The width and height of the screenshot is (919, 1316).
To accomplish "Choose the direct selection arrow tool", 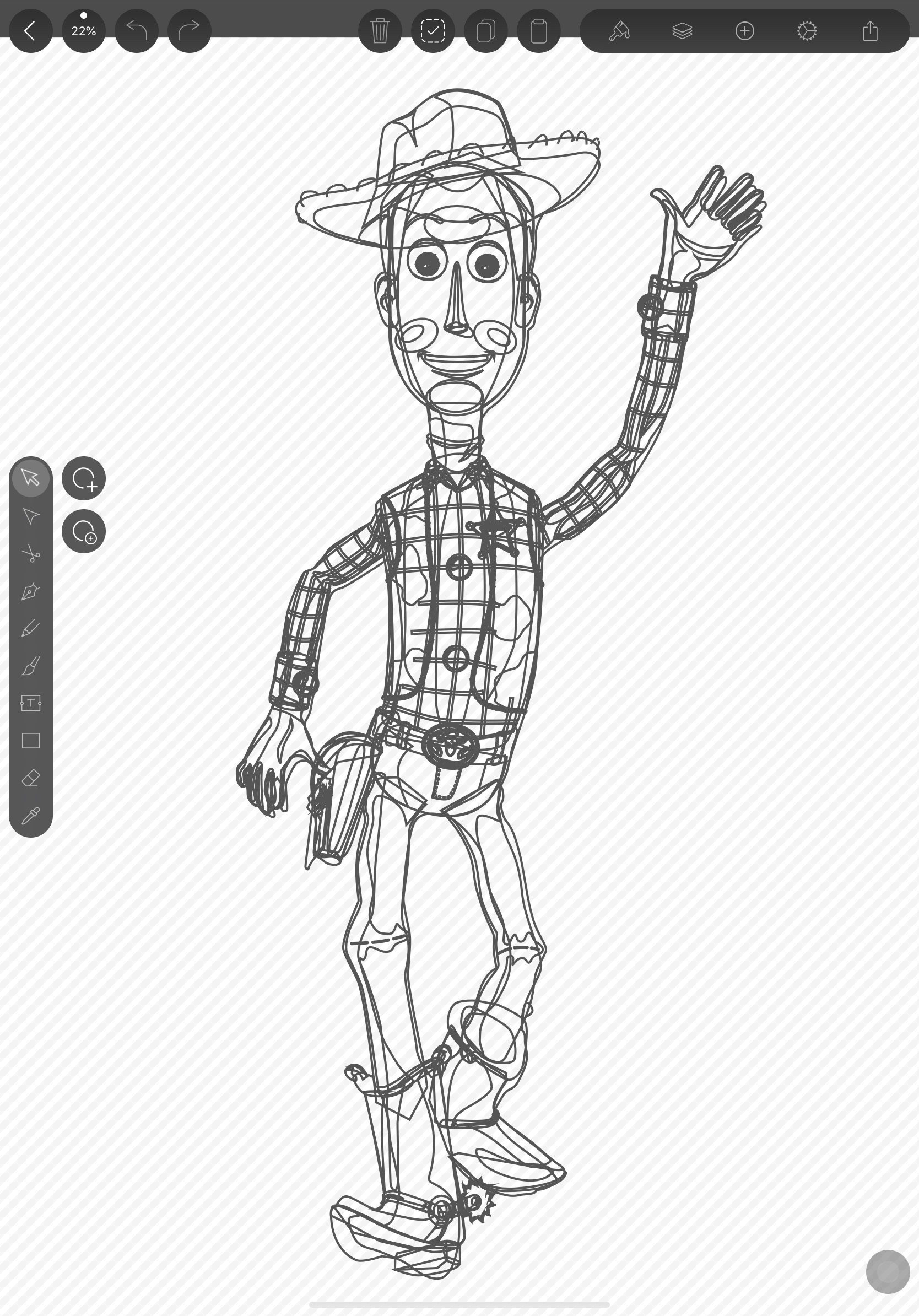I will point(30,516).
